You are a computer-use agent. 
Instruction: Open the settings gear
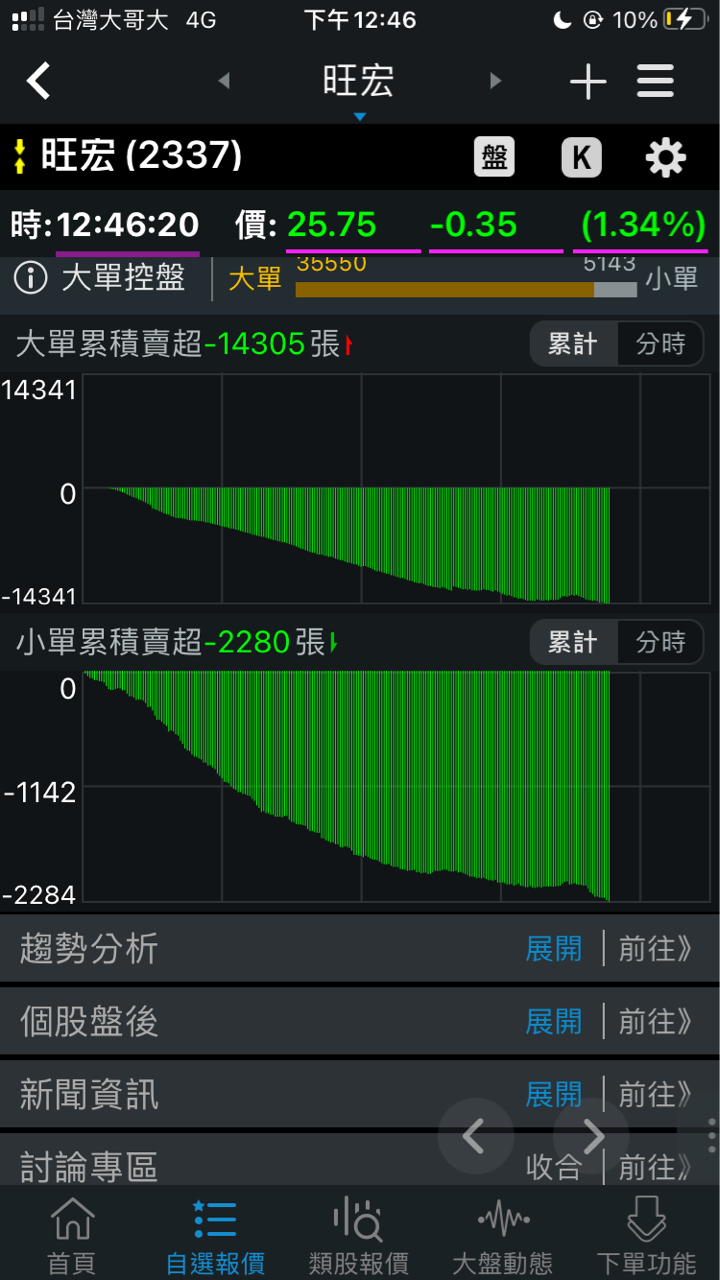tap(666, 157)
